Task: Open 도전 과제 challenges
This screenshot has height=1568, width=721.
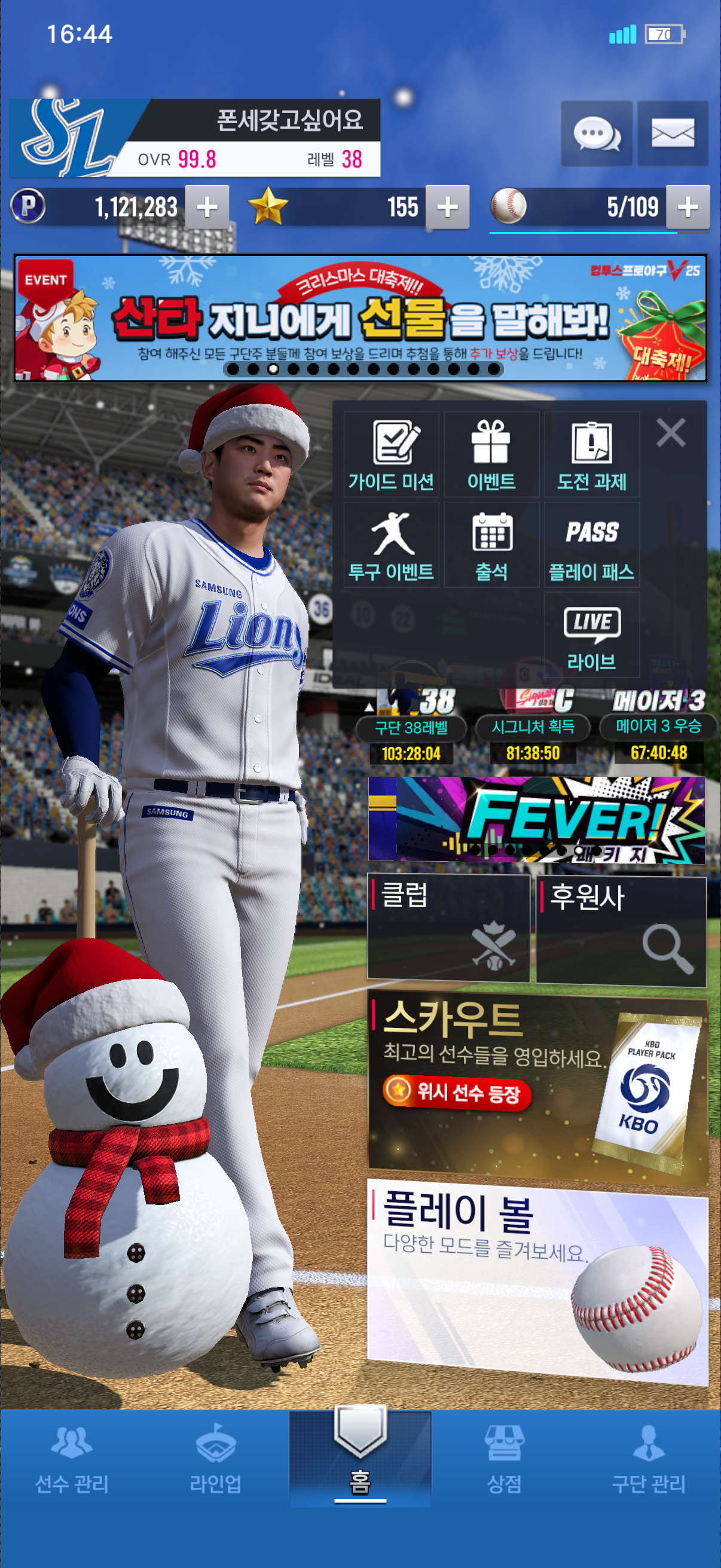Action: [x=591, y=454]
